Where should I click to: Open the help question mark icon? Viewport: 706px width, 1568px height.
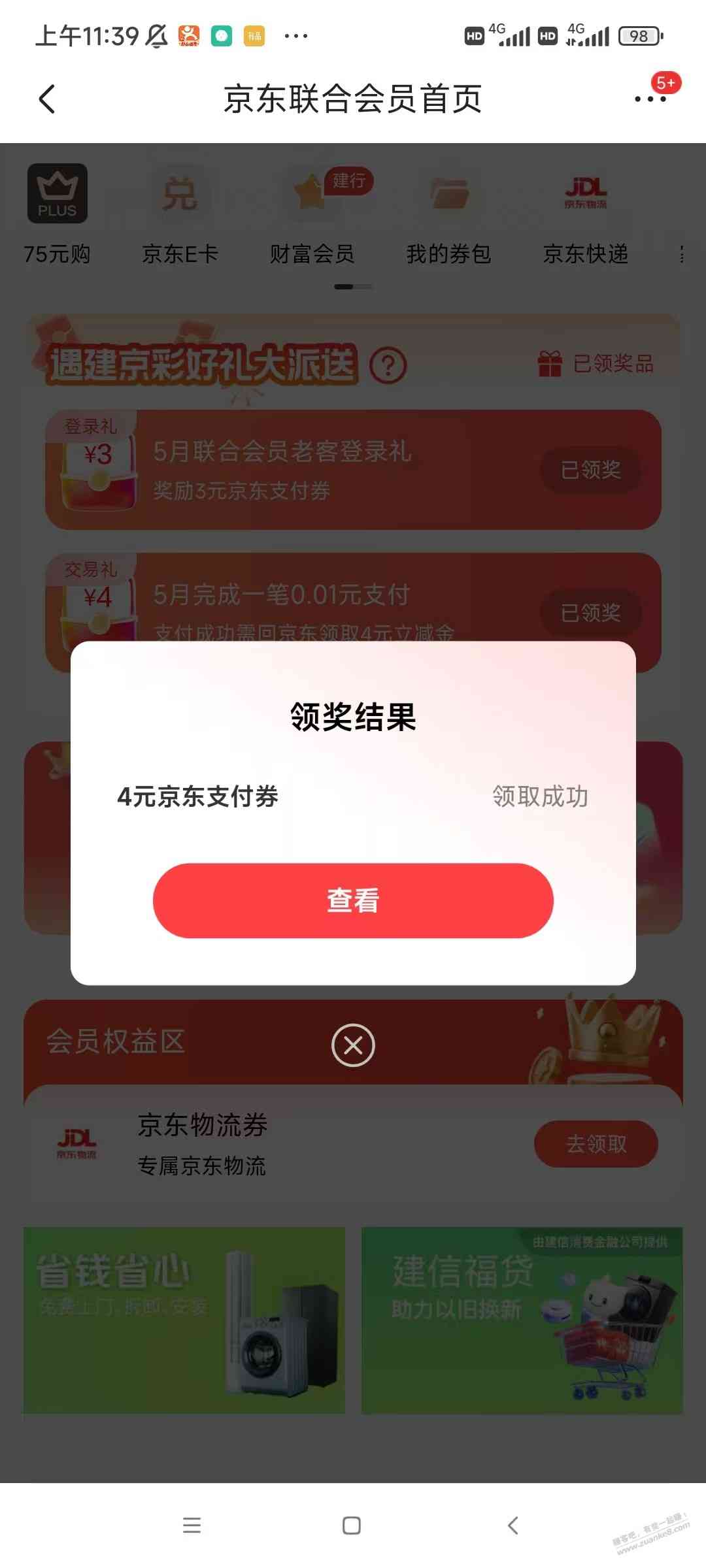388,366
